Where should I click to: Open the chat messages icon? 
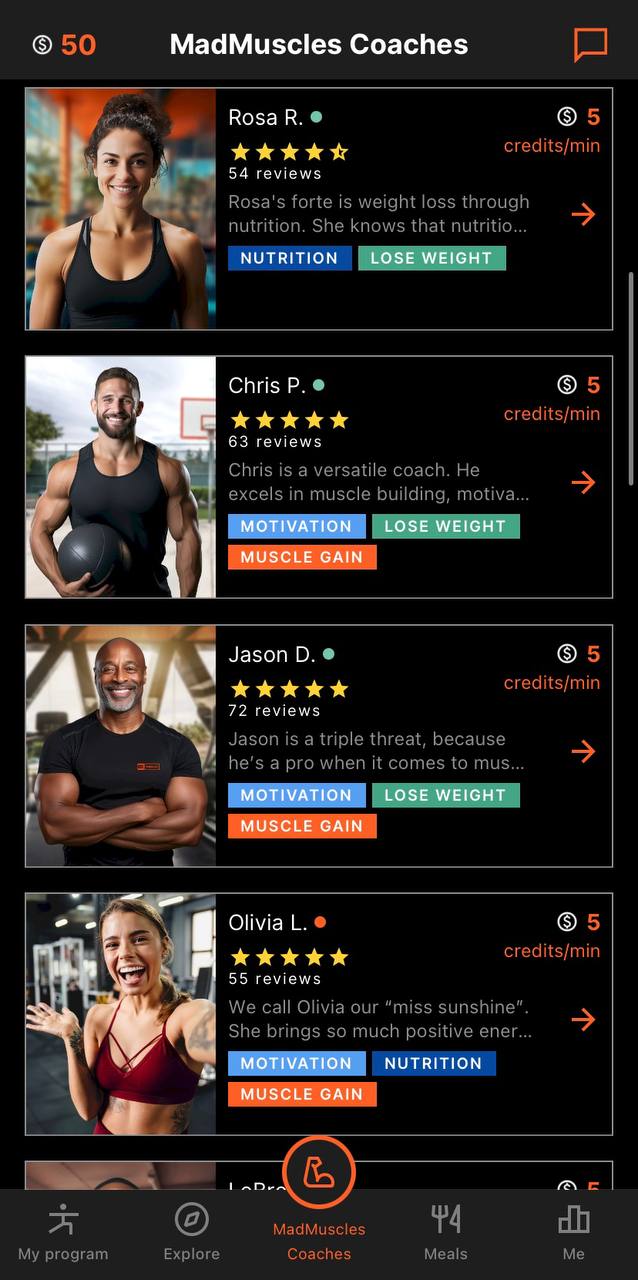(x=590, y=44)
